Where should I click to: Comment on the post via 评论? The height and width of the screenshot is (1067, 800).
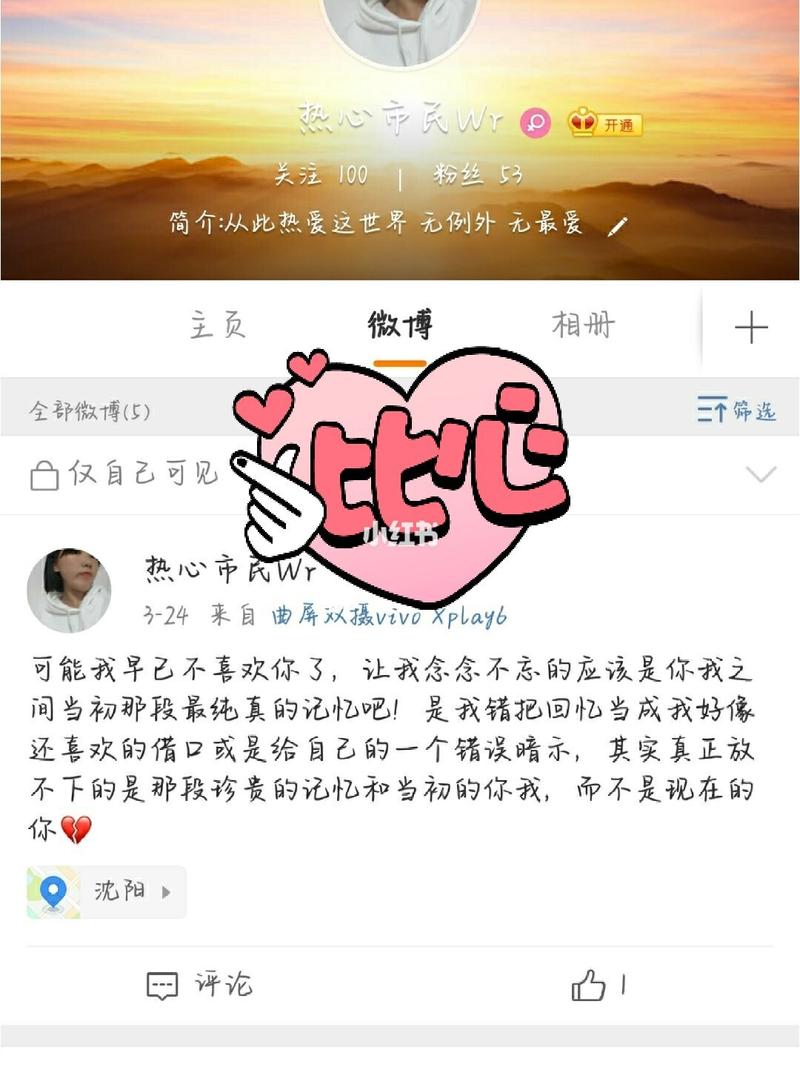200,985
